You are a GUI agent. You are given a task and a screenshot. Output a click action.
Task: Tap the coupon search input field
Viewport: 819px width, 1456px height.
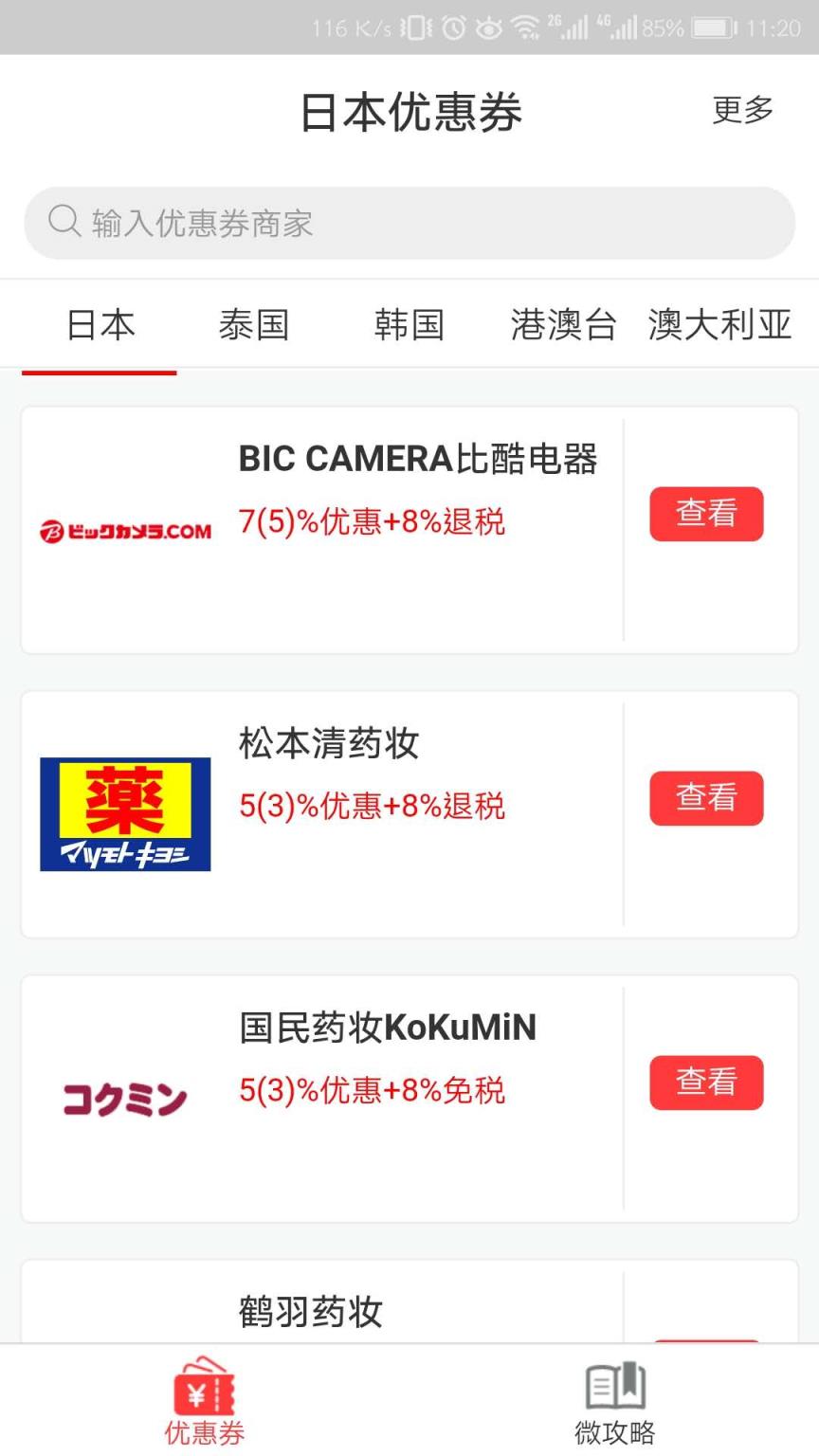point(408,222)
